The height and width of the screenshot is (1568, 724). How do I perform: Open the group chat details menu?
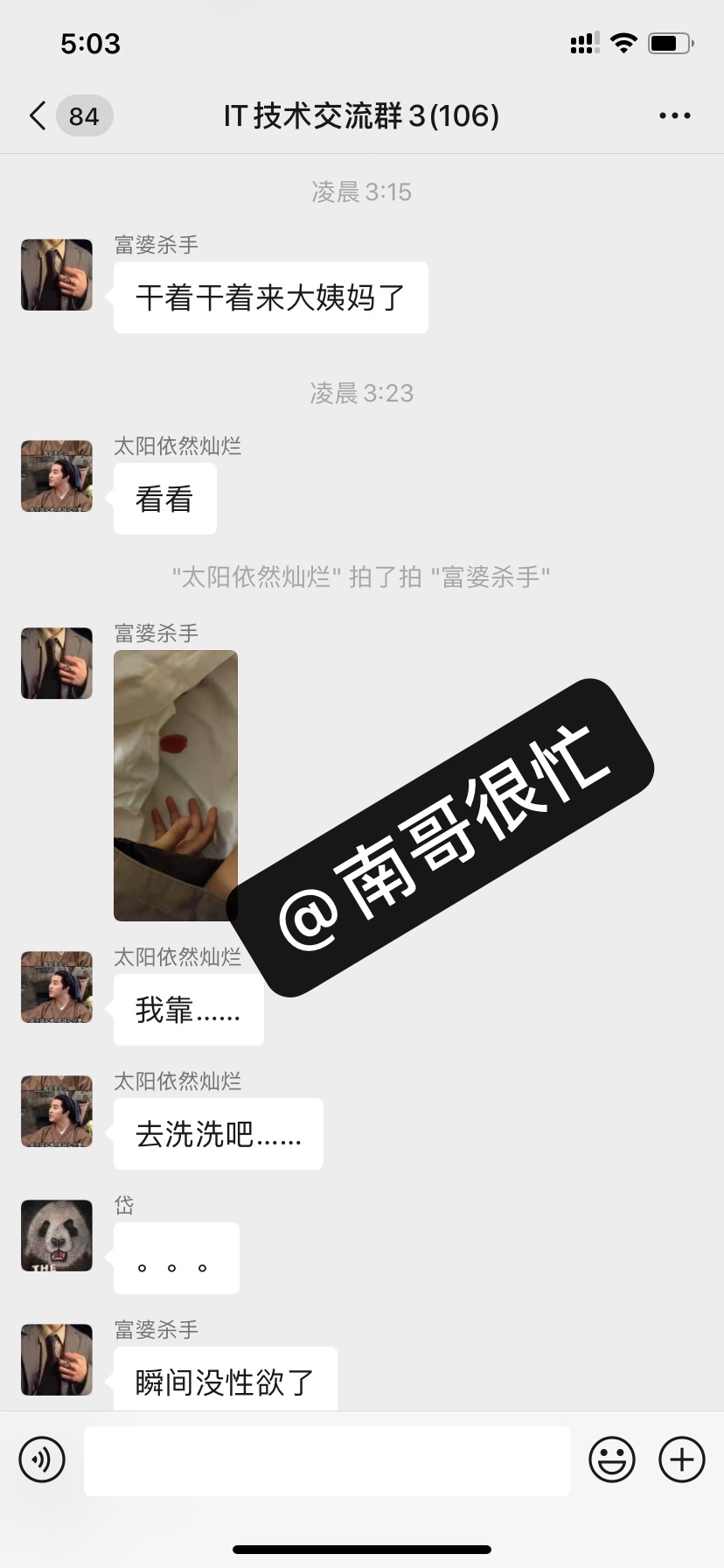point(674,115)
